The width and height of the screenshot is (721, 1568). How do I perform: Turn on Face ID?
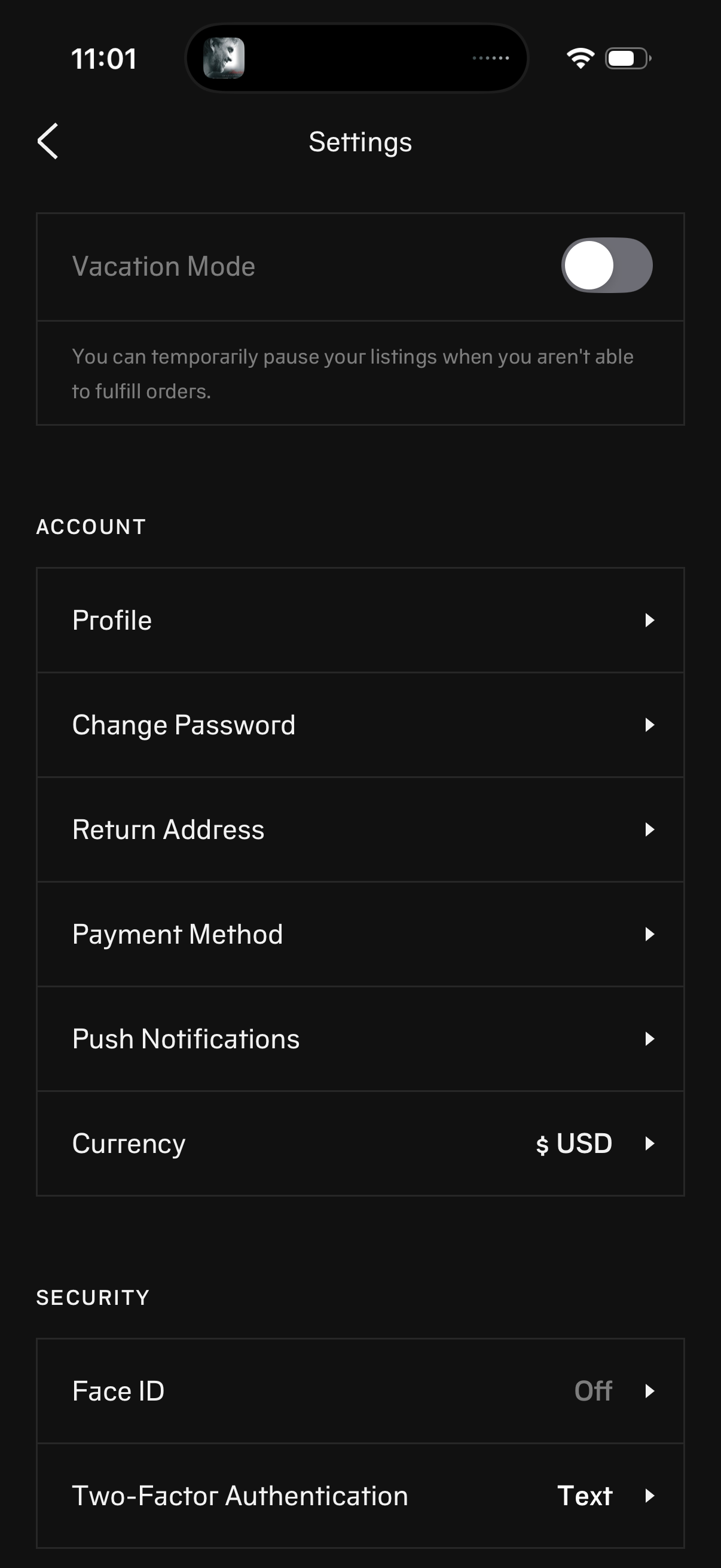(x=361, y=1390)
